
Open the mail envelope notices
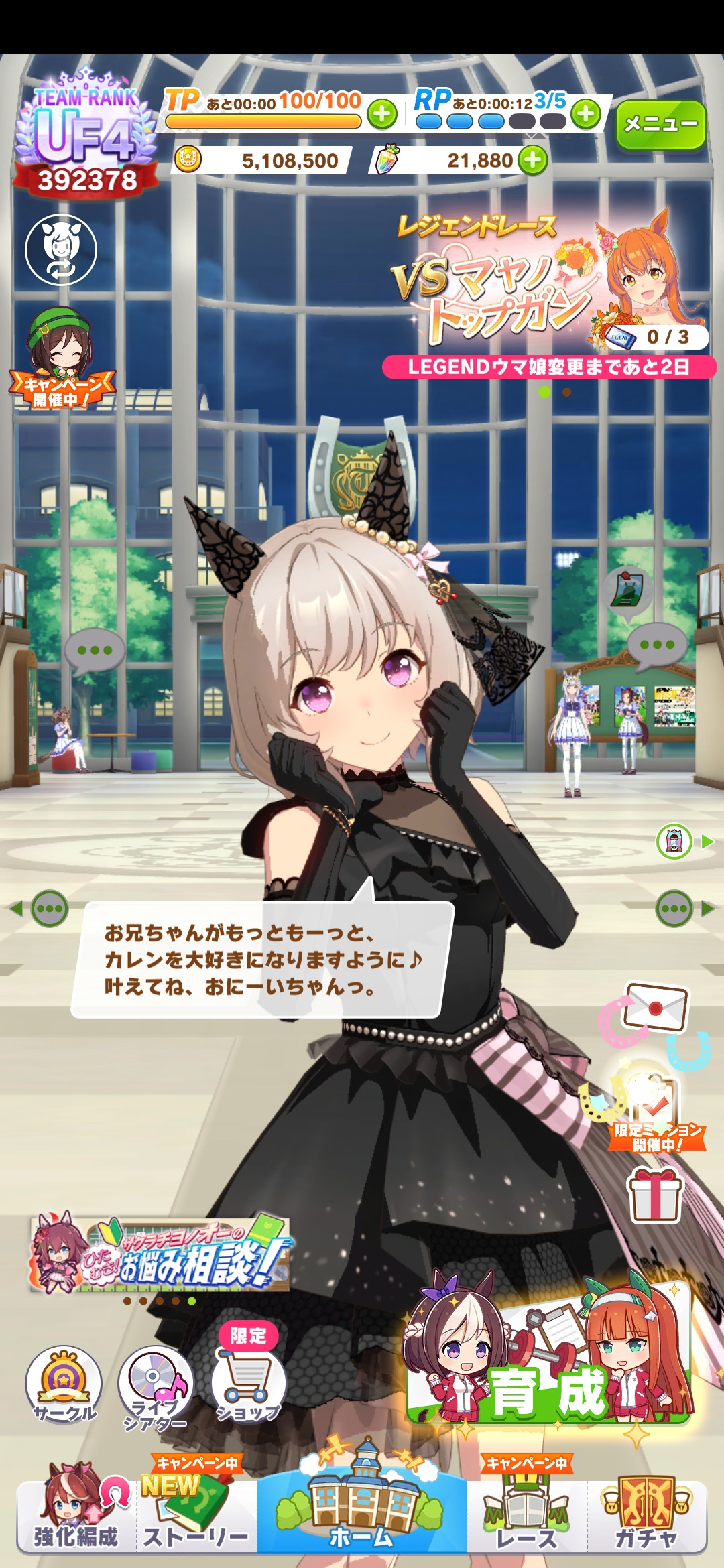[x=656, y=1007]
